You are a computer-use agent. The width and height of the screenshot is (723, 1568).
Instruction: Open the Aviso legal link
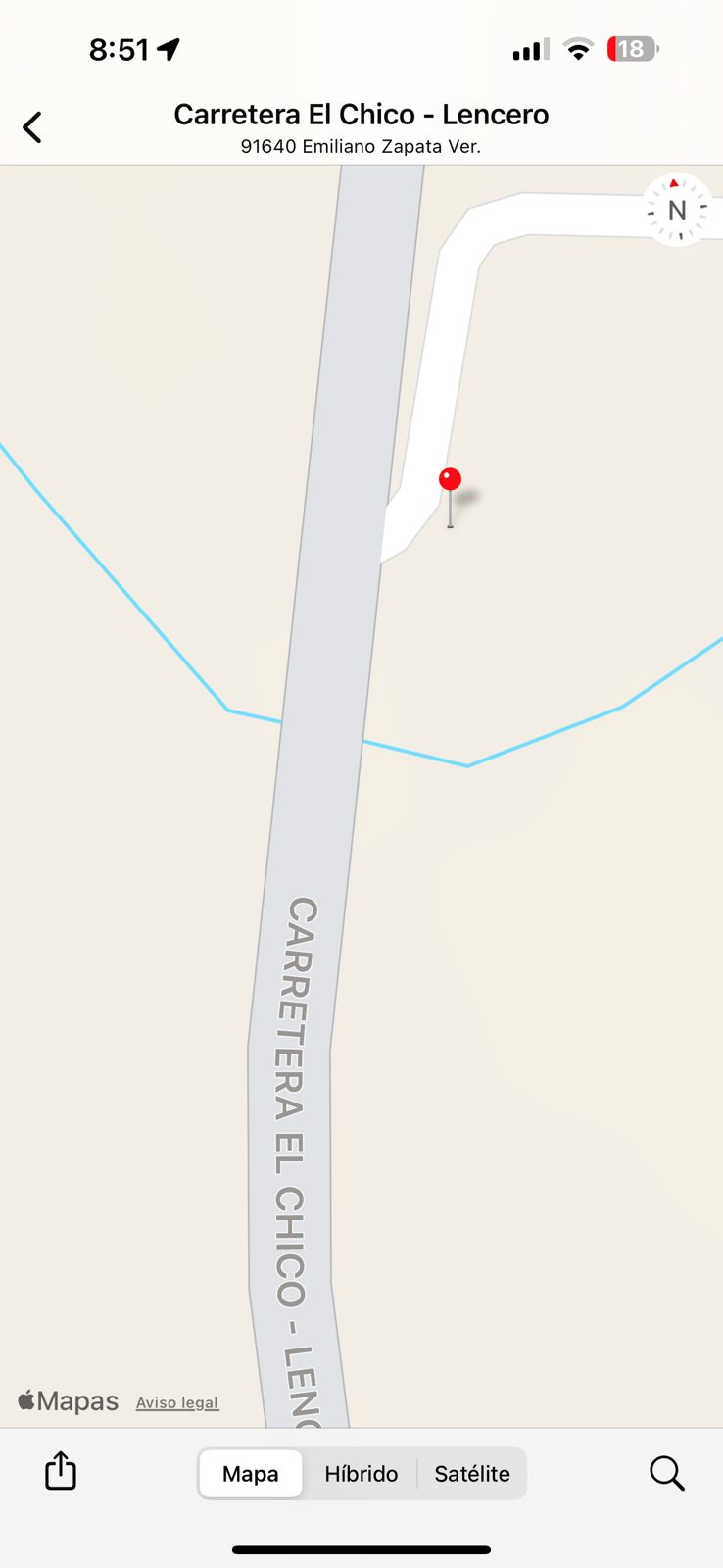click(x=177, y=1402)
